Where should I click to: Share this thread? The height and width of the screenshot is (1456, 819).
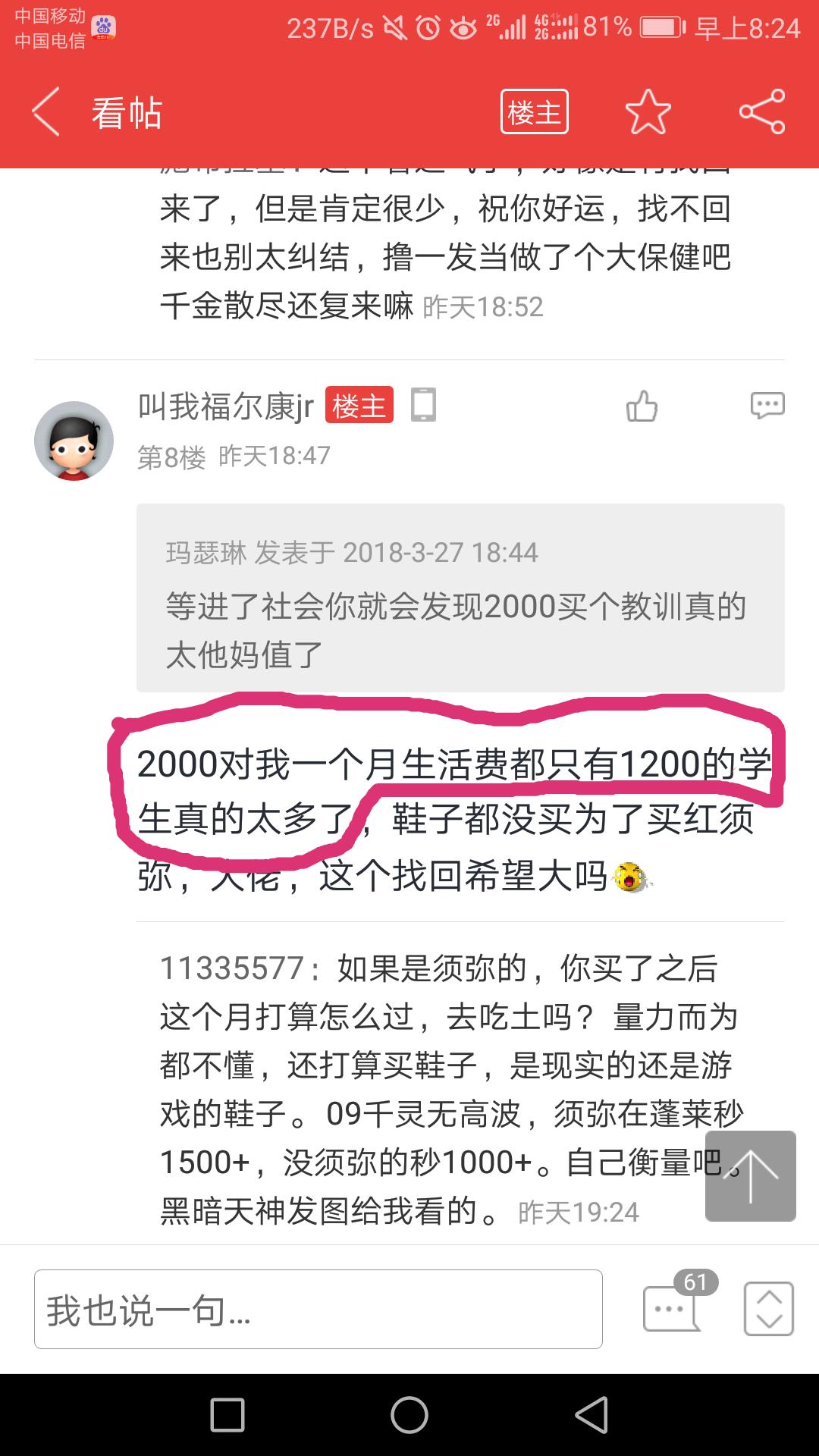[x=762, y=112]
